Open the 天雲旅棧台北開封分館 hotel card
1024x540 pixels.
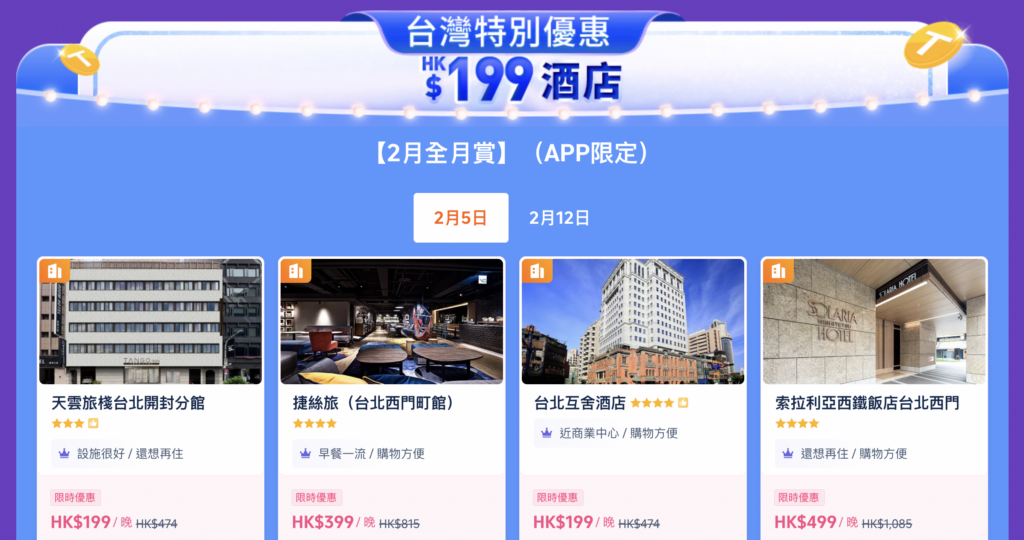(x=151, y=402)
